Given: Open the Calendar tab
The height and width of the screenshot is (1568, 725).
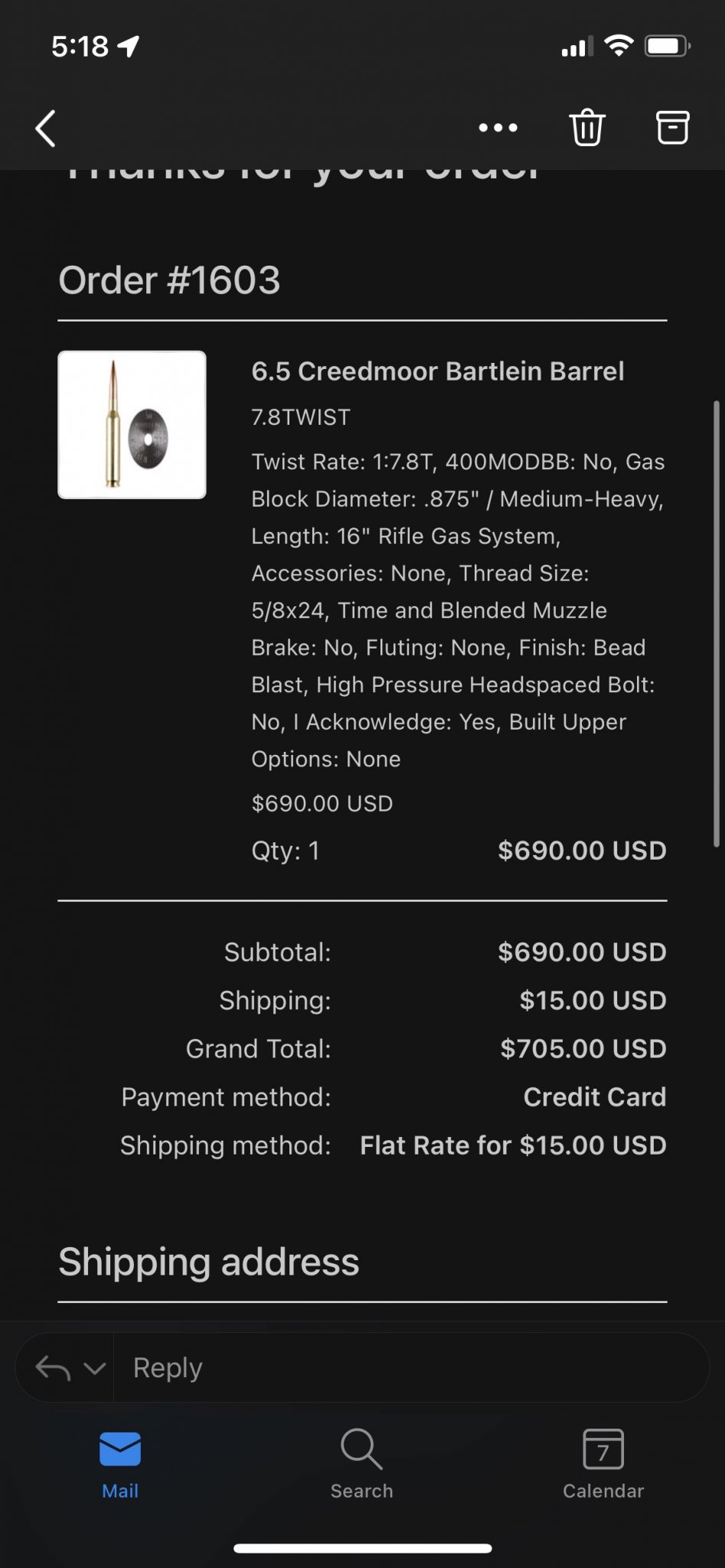Looking at the screenshot, I should (x=603, y=1464).
